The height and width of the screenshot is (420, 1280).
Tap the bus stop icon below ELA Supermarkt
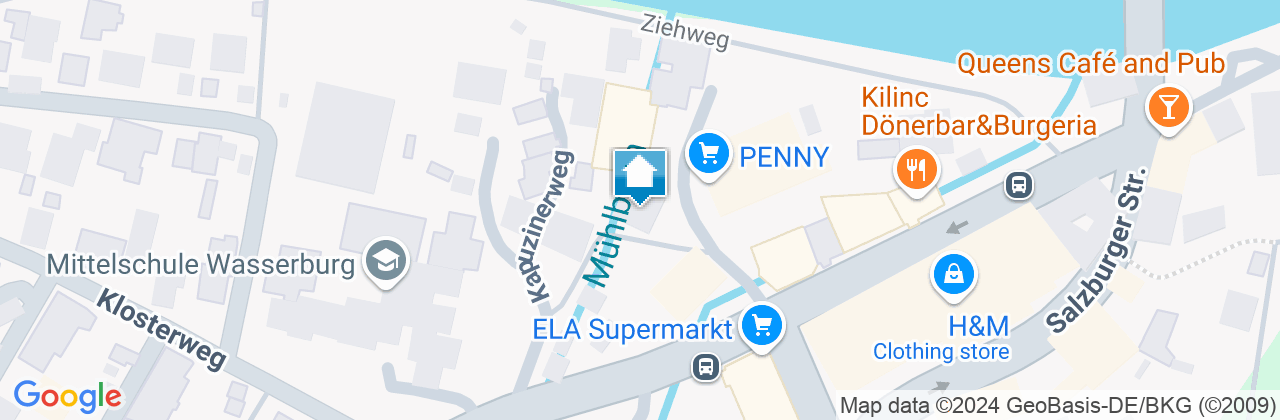coord(707,368)
